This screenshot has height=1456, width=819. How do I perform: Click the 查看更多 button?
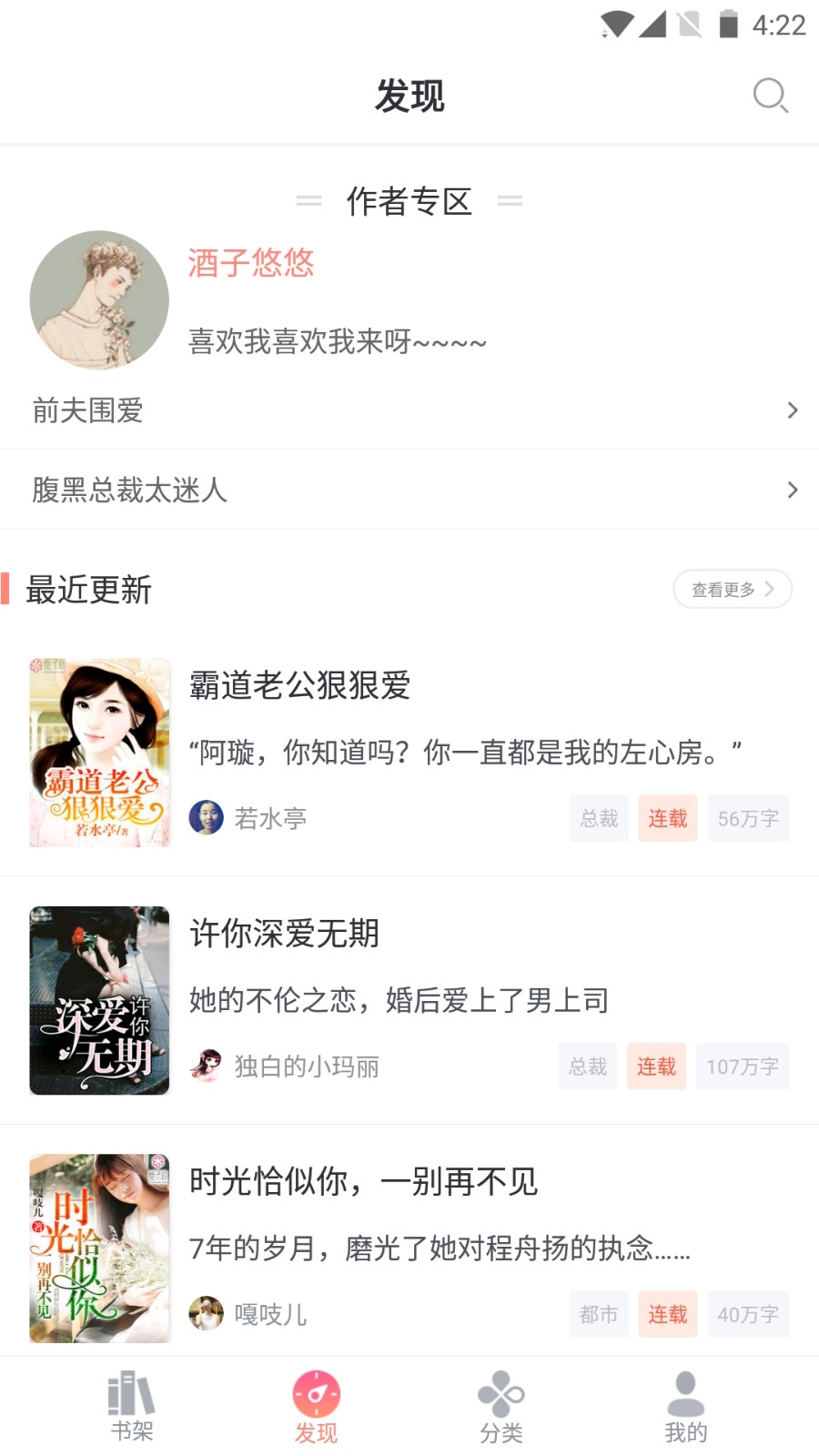732,589
